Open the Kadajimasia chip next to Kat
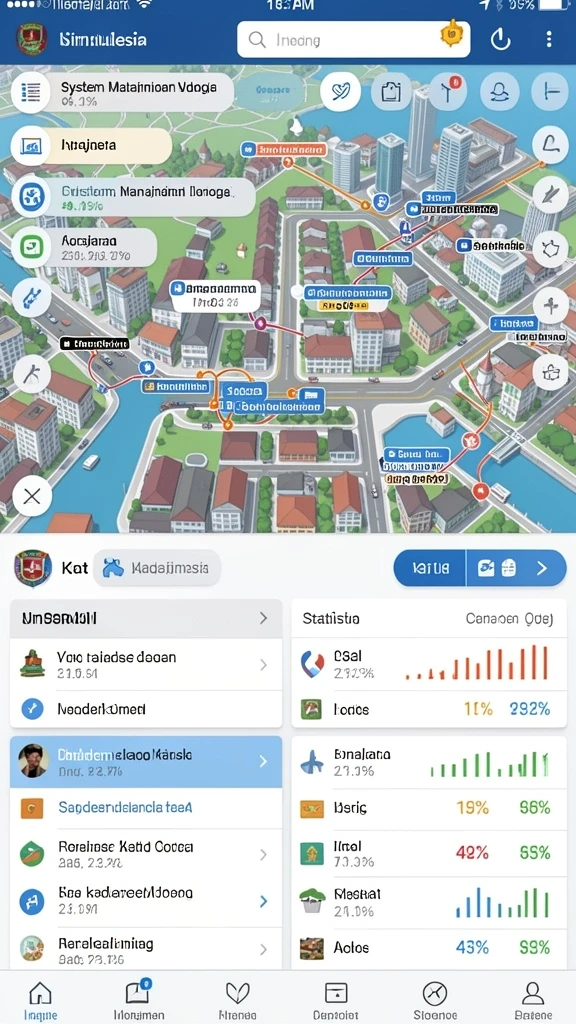Image resolution: width=576 pixels, height=1024 pixels. pyautogui.click(x=157, y=568)
